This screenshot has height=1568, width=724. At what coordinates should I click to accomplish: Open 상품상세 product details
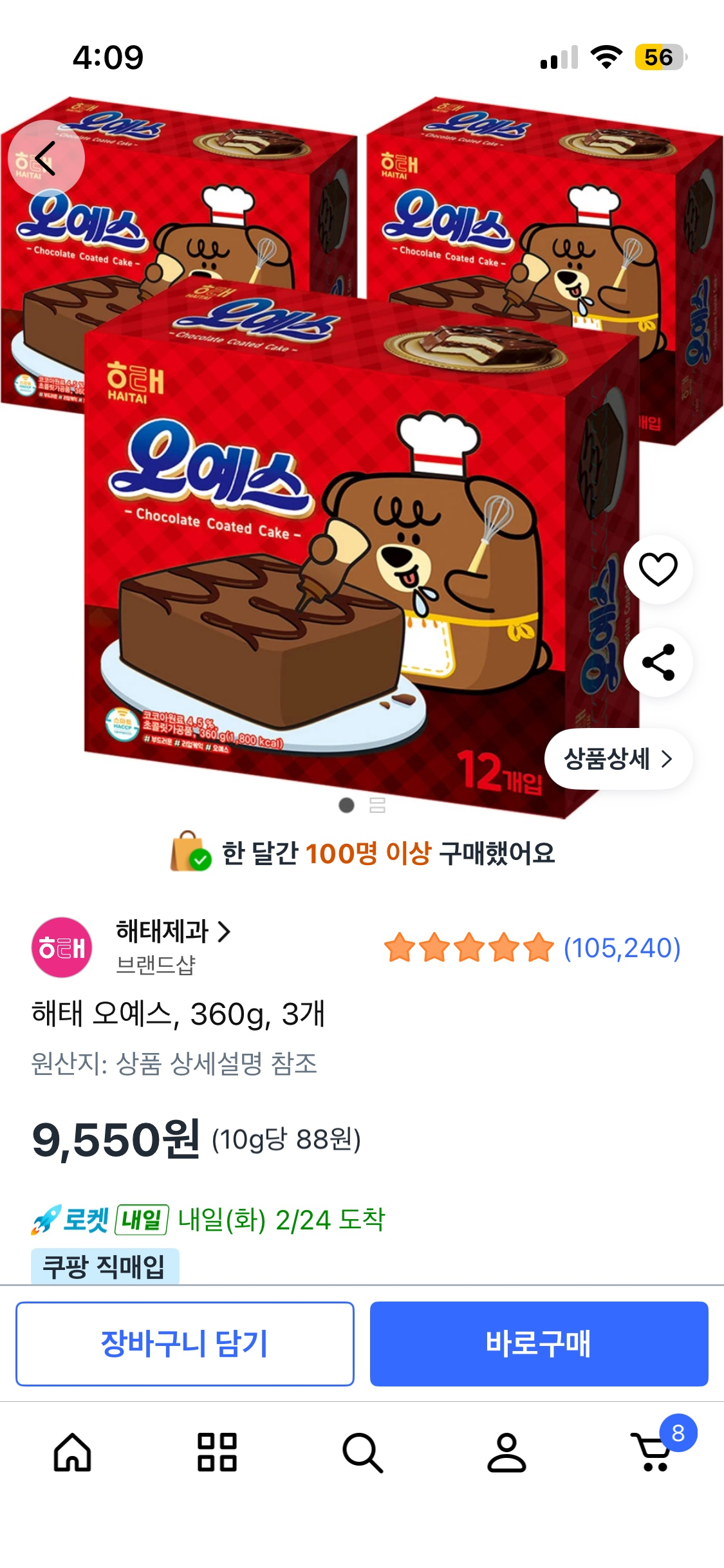tap(618, 759)
